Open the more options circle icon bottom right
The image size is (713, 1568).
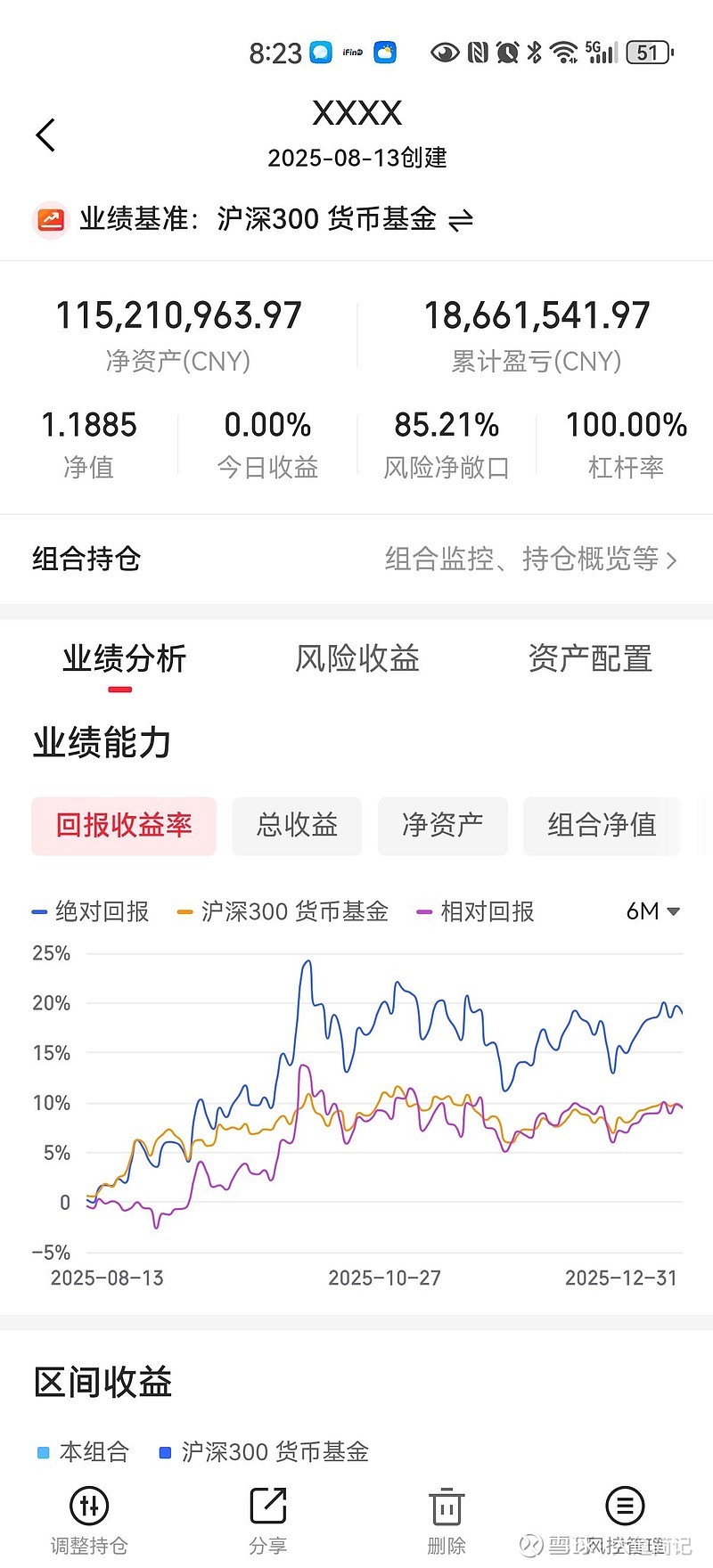coord(624,1506)
